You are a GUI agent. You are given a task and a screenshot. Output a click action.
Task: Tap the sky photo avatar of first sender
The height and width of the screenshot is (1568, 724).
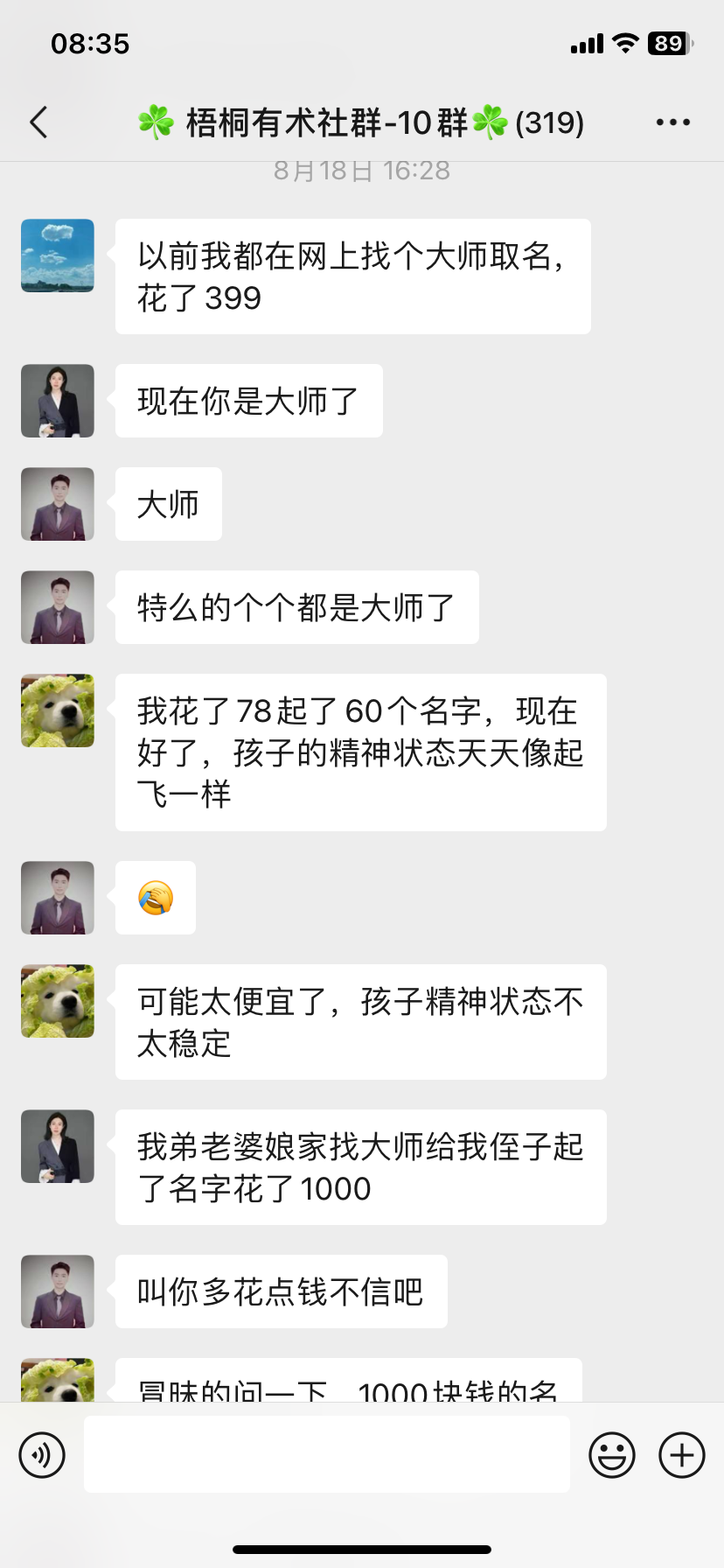point(57,255)
